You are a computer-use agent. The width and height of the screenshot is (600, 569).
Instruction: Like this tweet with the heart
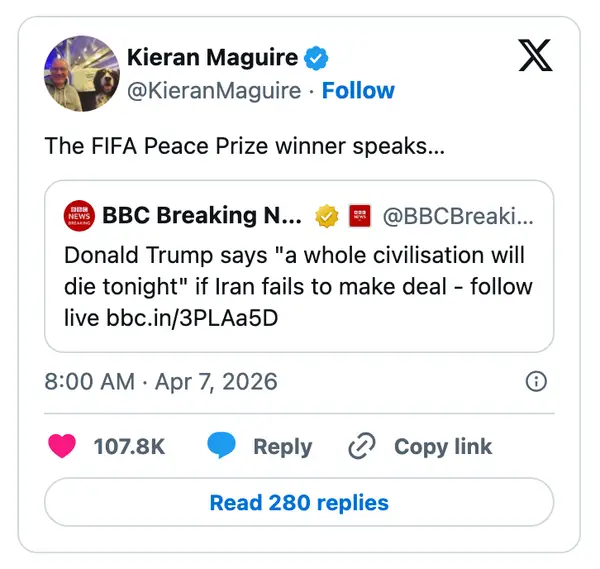pos(63,447)
